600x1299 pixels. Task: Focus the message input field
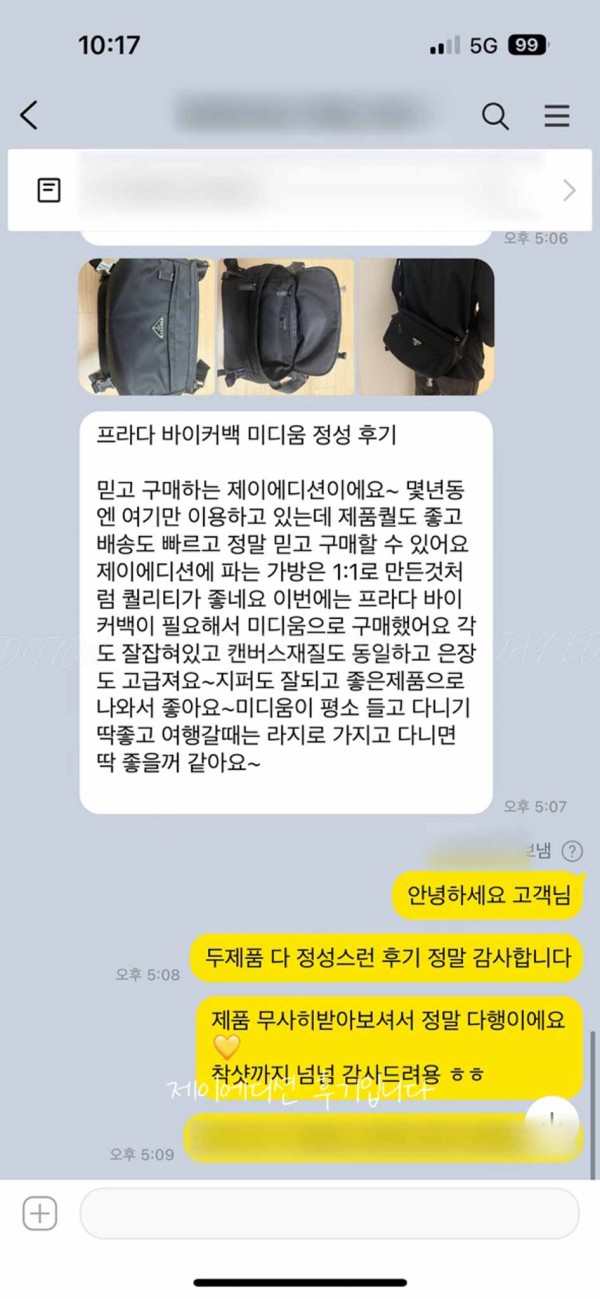329,1214
